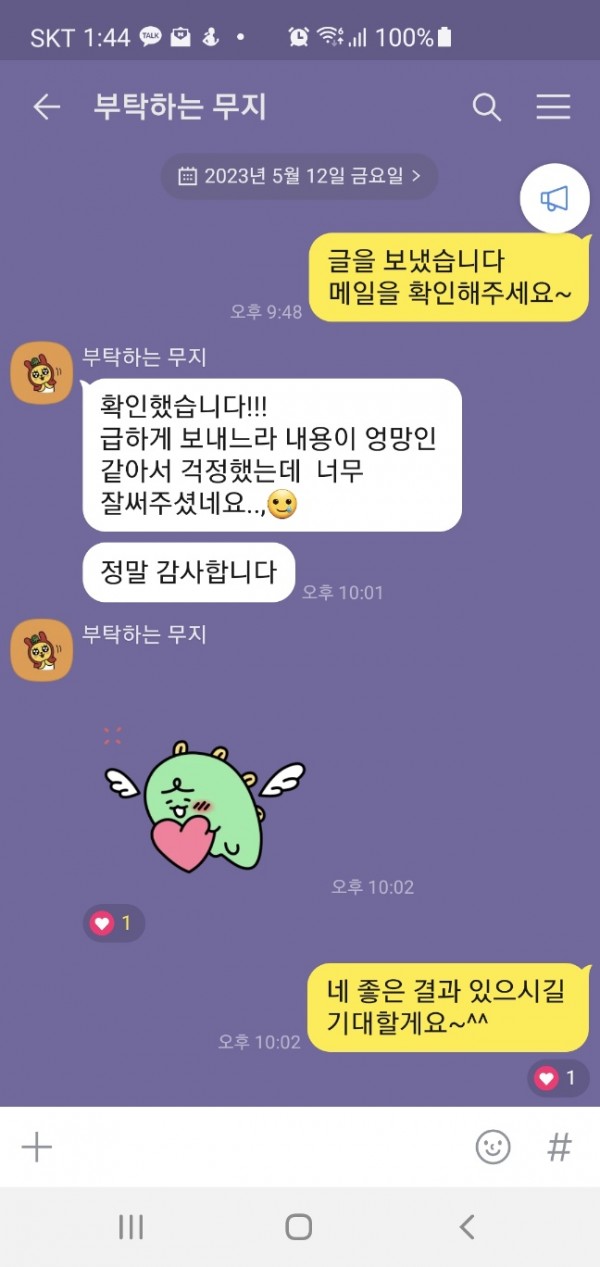The height and width of the screenshot is (1267, 600).
Task: Open the announcement megaphone button
Action: [553, 199]
